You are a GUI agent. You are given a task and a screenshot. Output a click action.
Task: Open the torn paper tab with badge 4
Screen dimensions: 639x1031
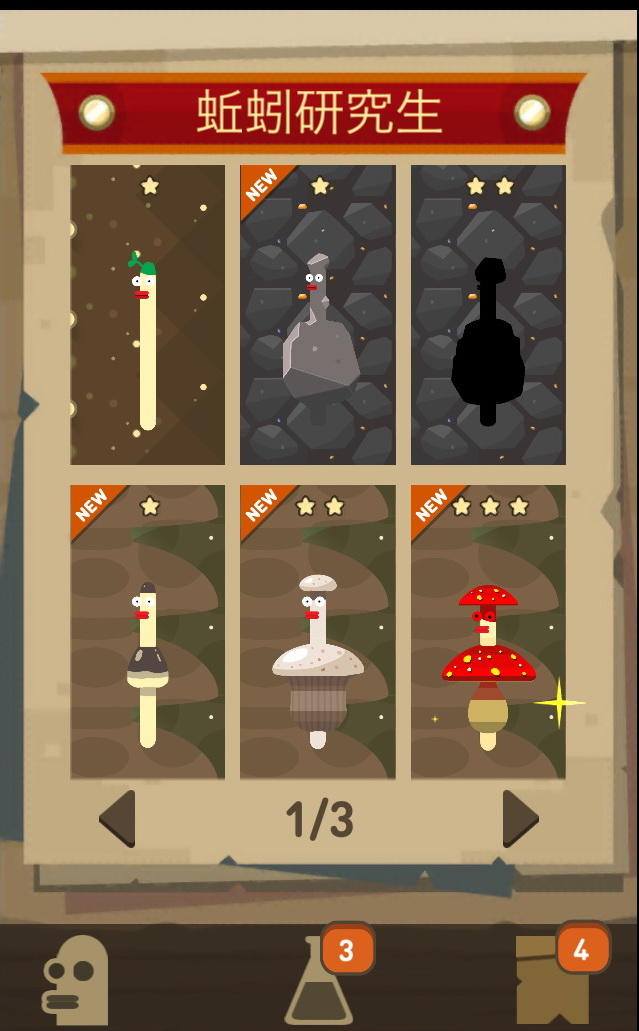pyautogui.click(x=552, y=980)
